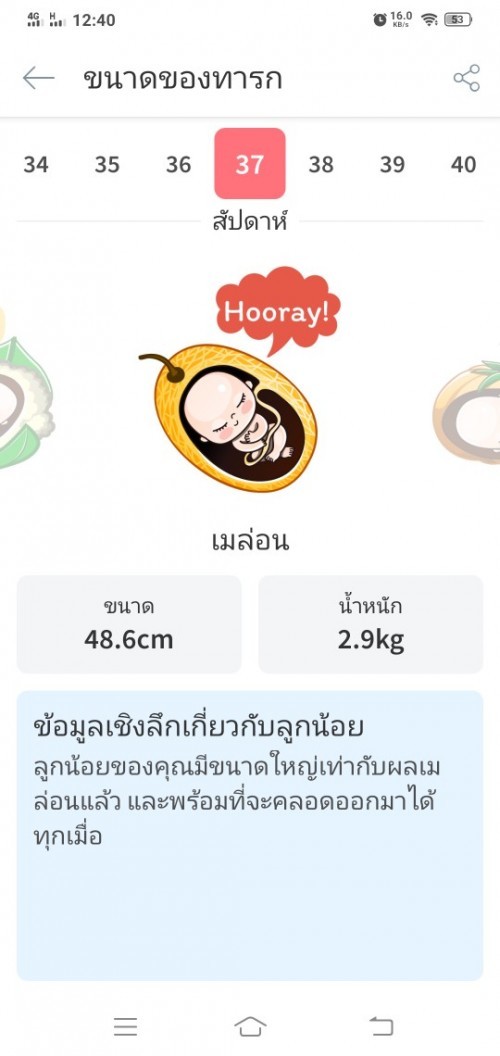Open recent apps from the navigation bar
500x1056 pixels.
[x=125, y=1026]
